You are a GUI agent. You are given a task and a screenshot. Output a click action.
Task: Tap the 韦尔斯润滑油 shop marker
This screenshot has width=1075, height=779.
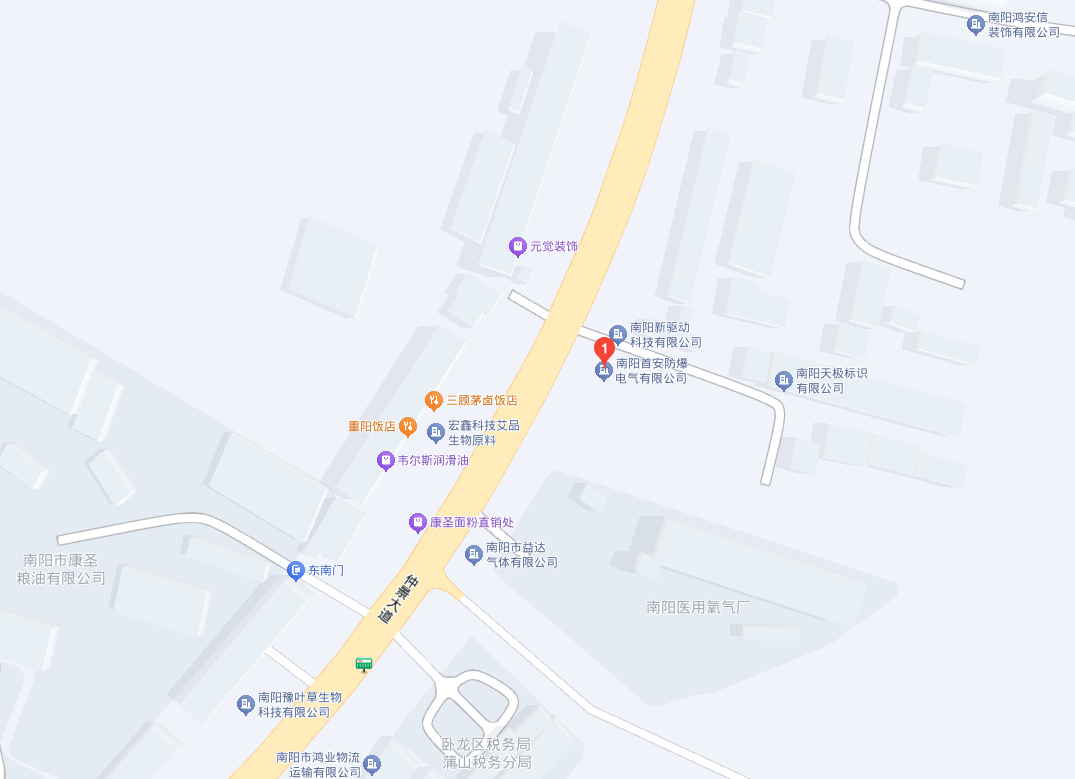point(385,461)
